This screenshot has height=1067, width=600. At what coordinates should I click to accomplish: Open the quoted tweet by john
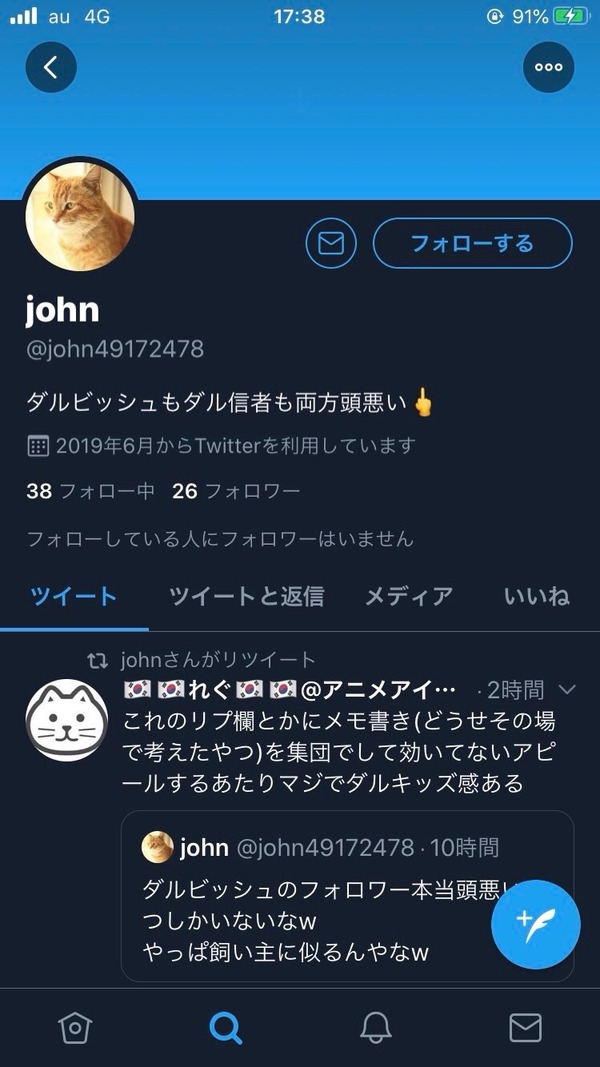347,896
